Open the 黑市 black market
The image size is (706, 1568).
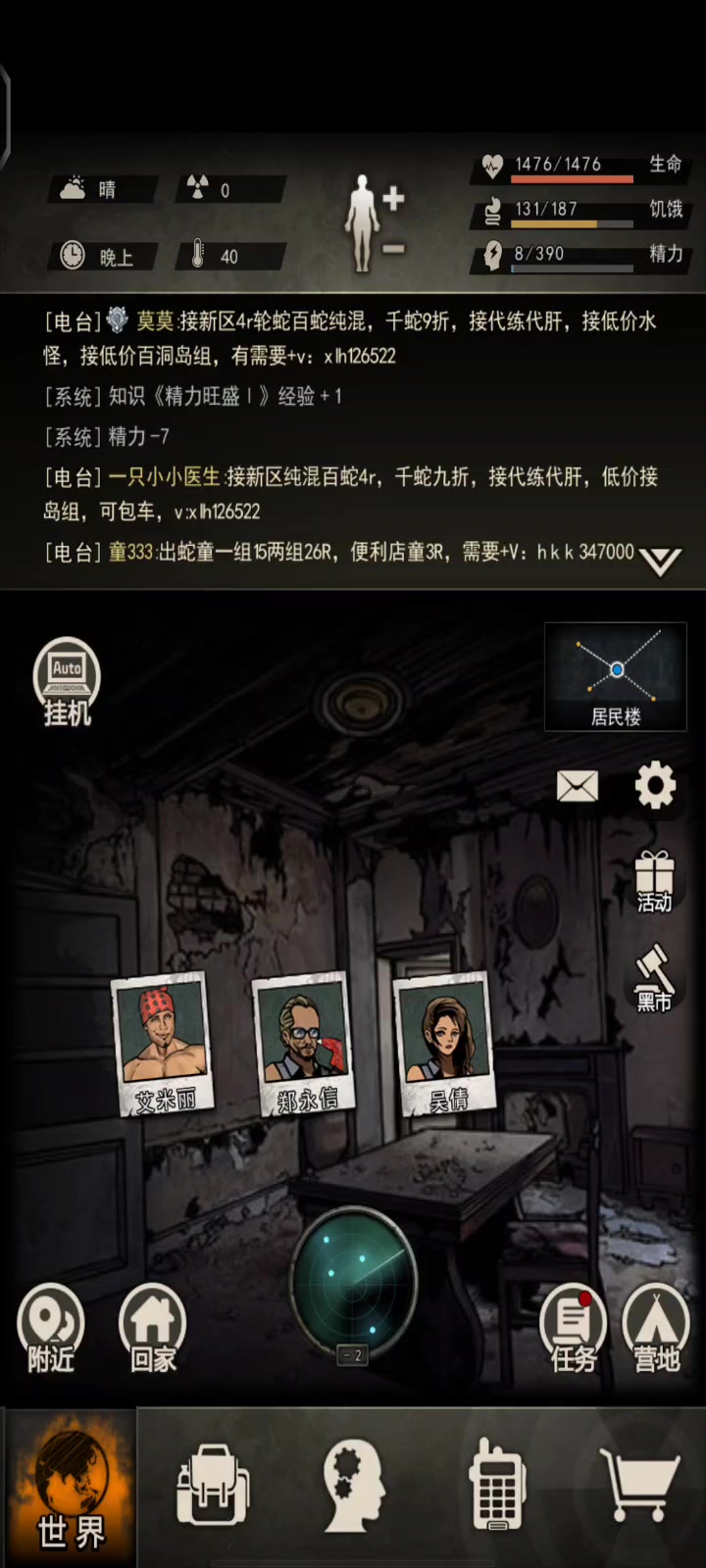click(654, 978)
